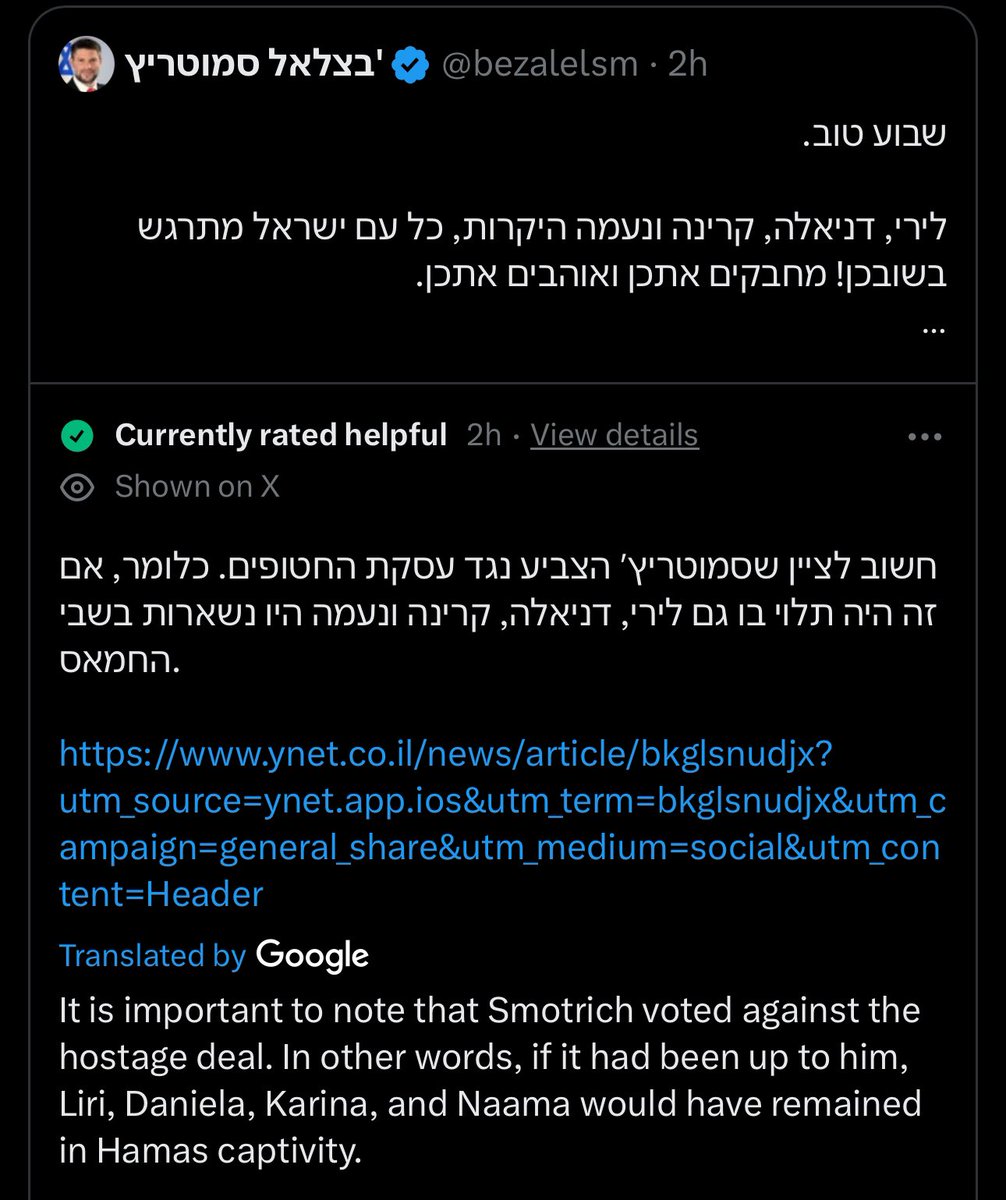Open Bezalel Smotrich's profile picture
1006x1200 pixels.
[84, 65]
